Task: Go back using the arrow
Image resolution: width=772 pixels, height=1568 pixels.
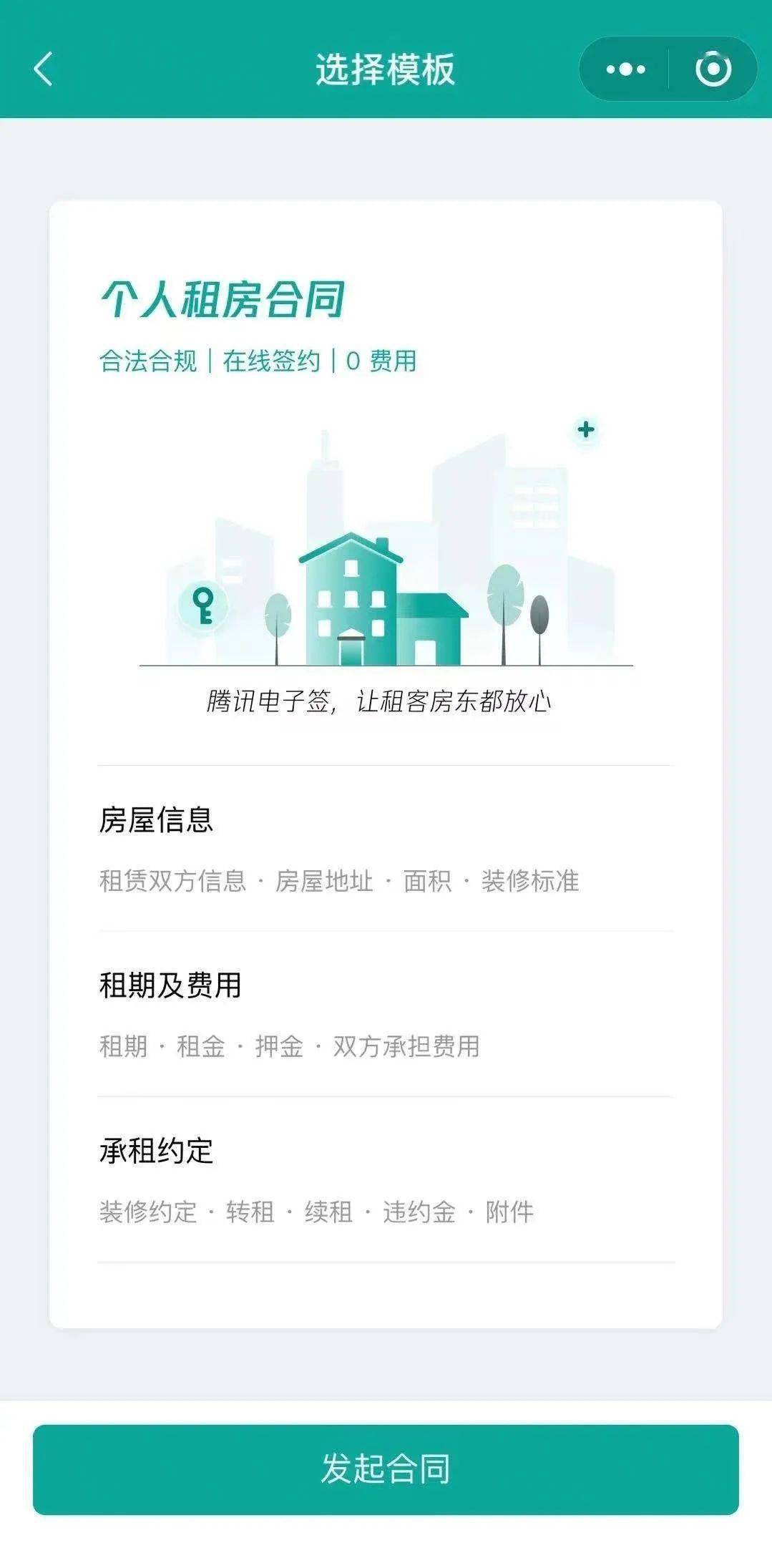Action: tap(43, 69)
